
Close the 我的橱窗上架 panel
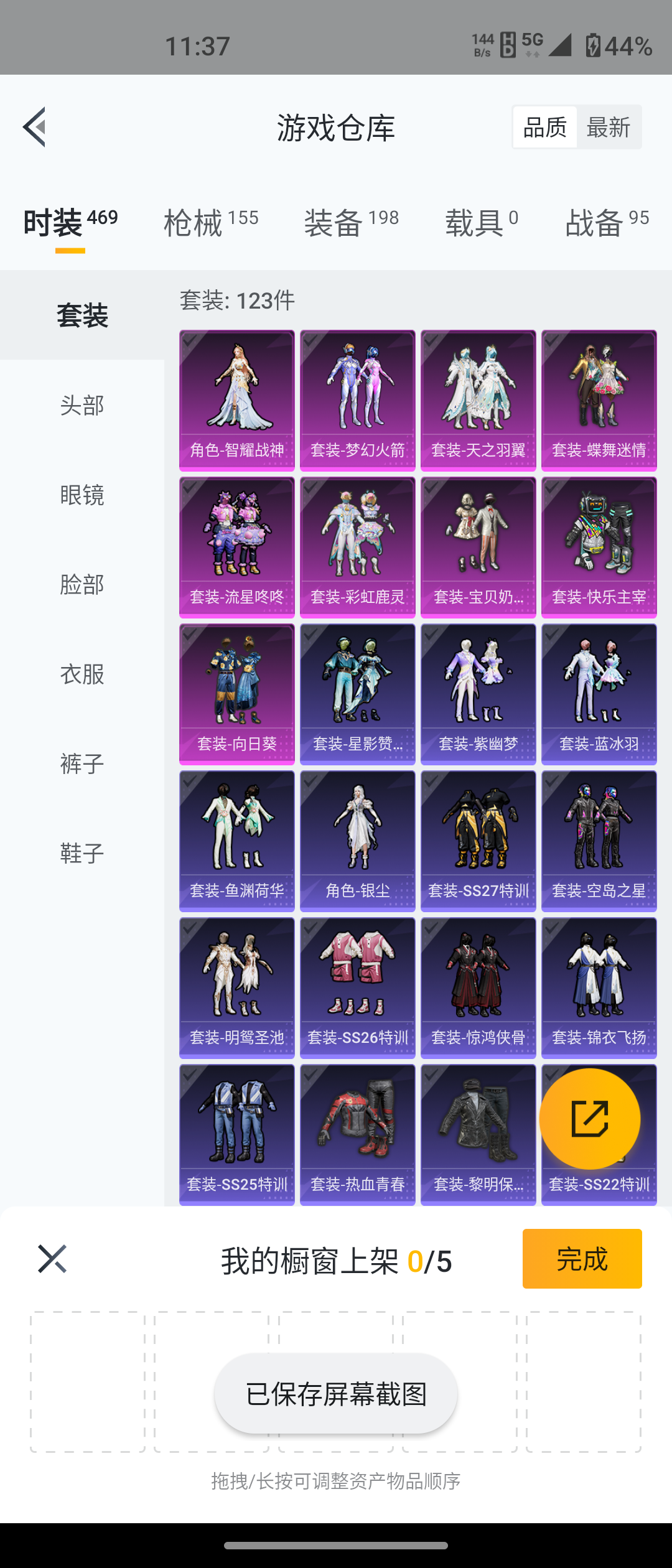tap(52, 1259)
